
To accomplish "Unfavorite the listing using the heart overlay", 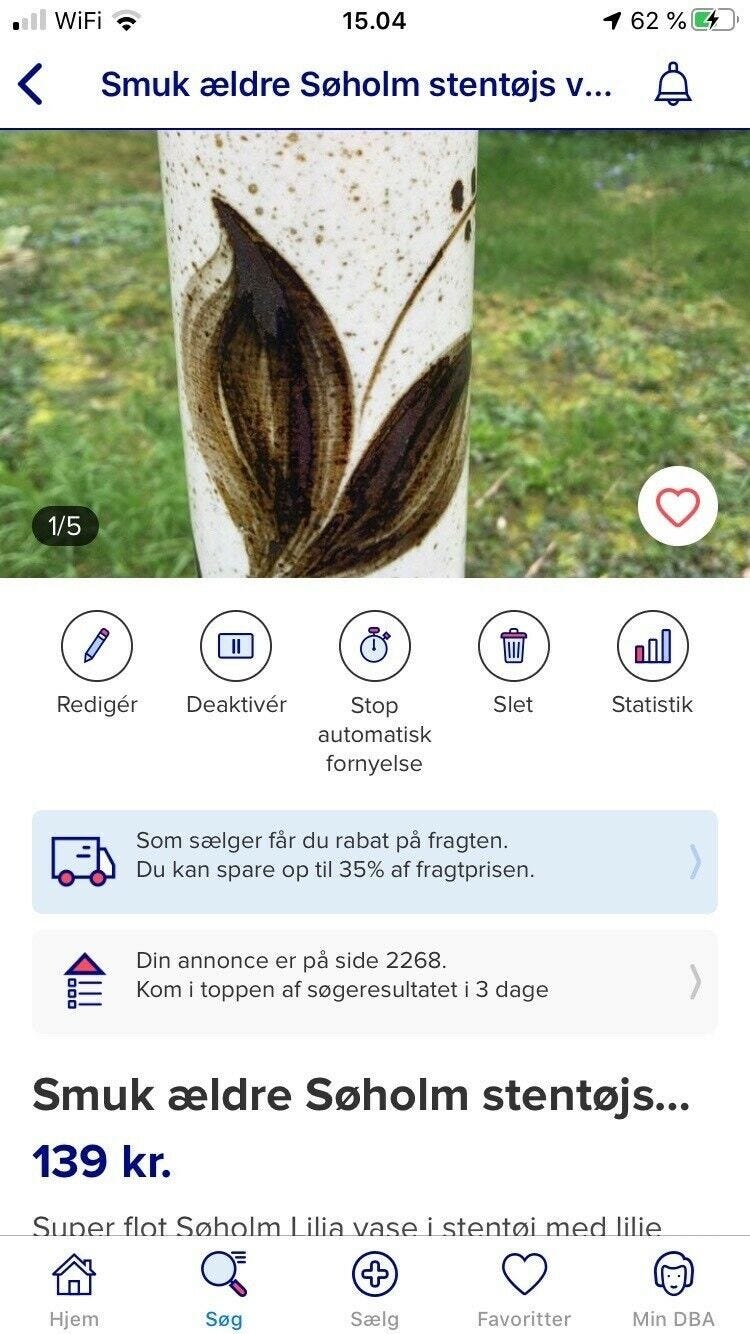I will [x=678, y=507].
